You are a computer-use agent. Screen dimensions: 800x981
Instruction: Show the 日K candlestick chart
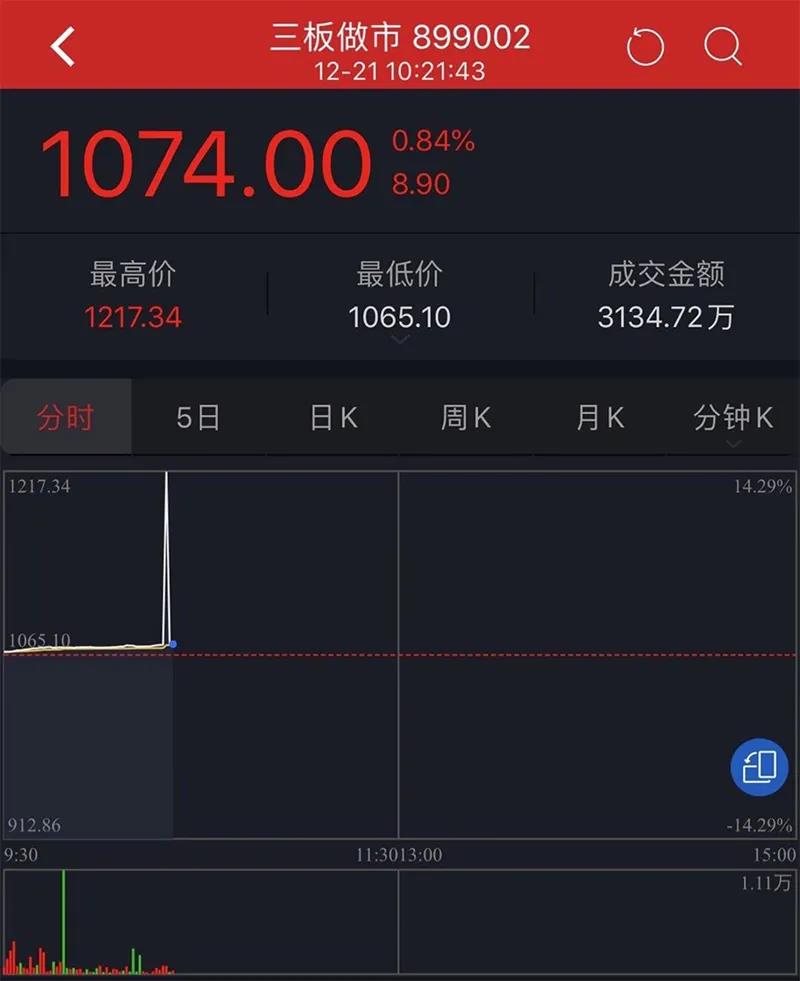333,418
